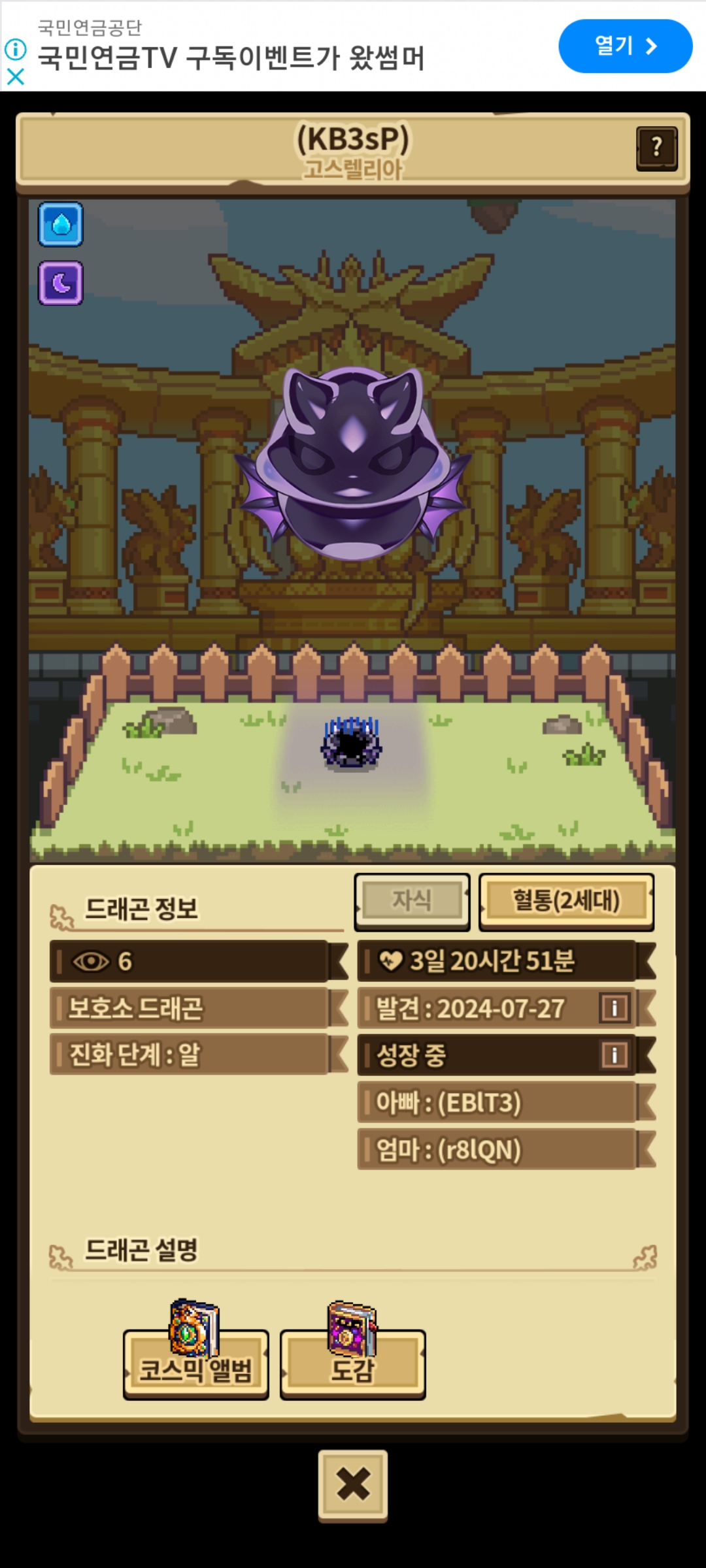Open the 코스믹 앨범 cosmic album
This screenshot has height=1568, width=706.
click(195, 1363)
